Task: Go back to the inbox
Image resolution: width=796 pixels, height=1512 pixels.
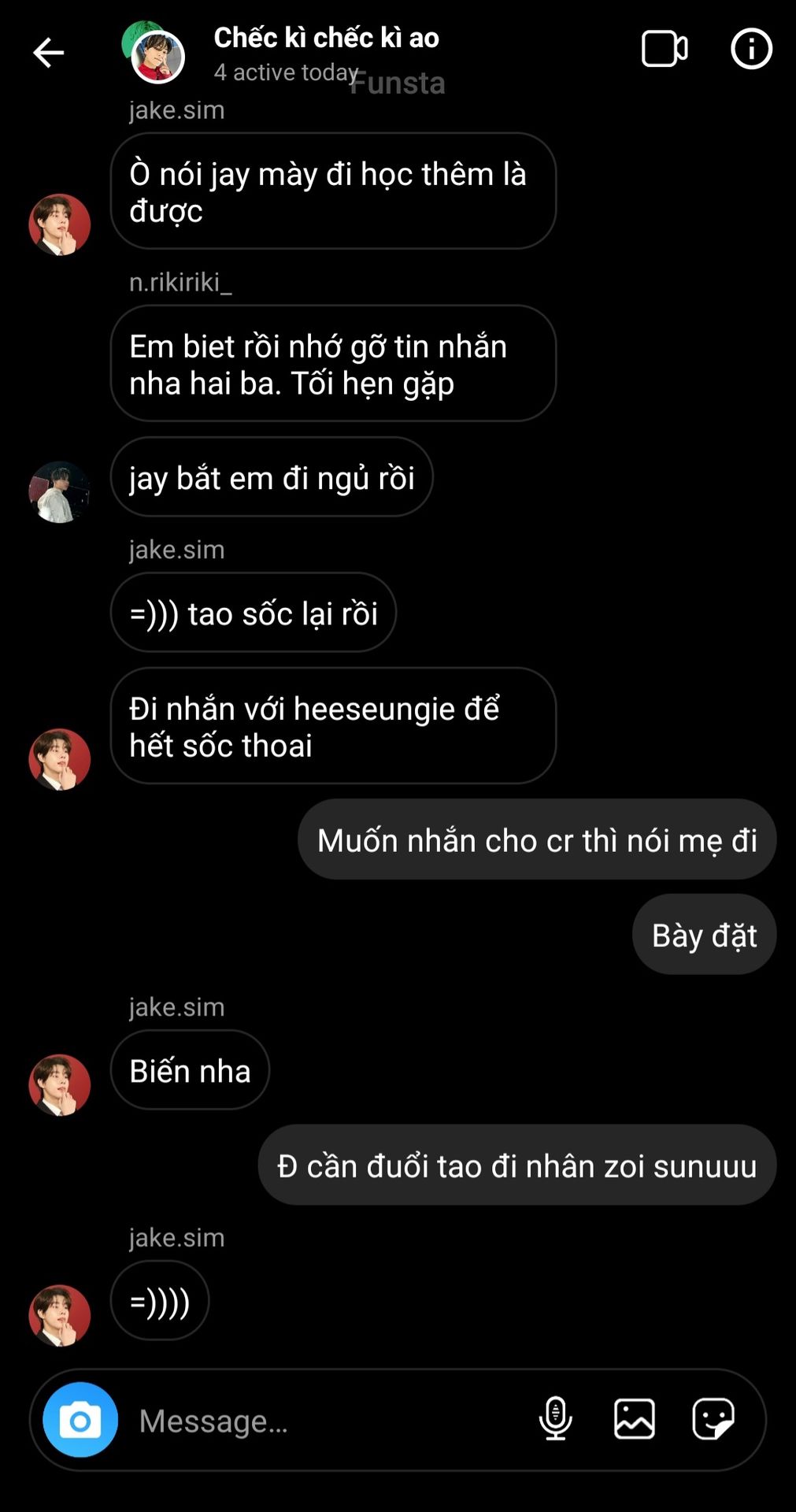Action: pyautogui.click(x=48, y=53)
